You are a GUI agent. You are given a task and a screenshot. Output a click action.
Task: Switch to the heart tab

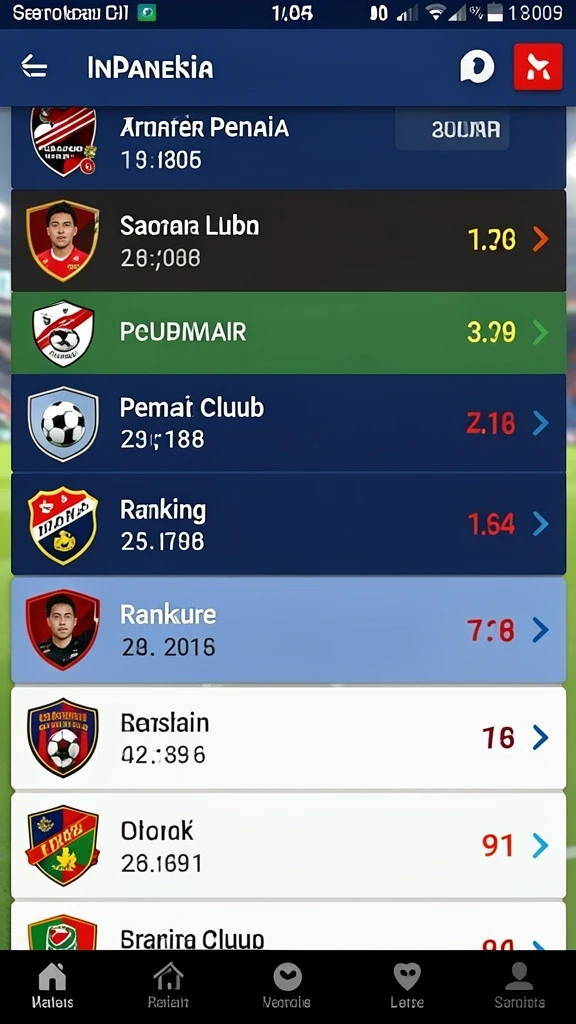coord(407,986)
